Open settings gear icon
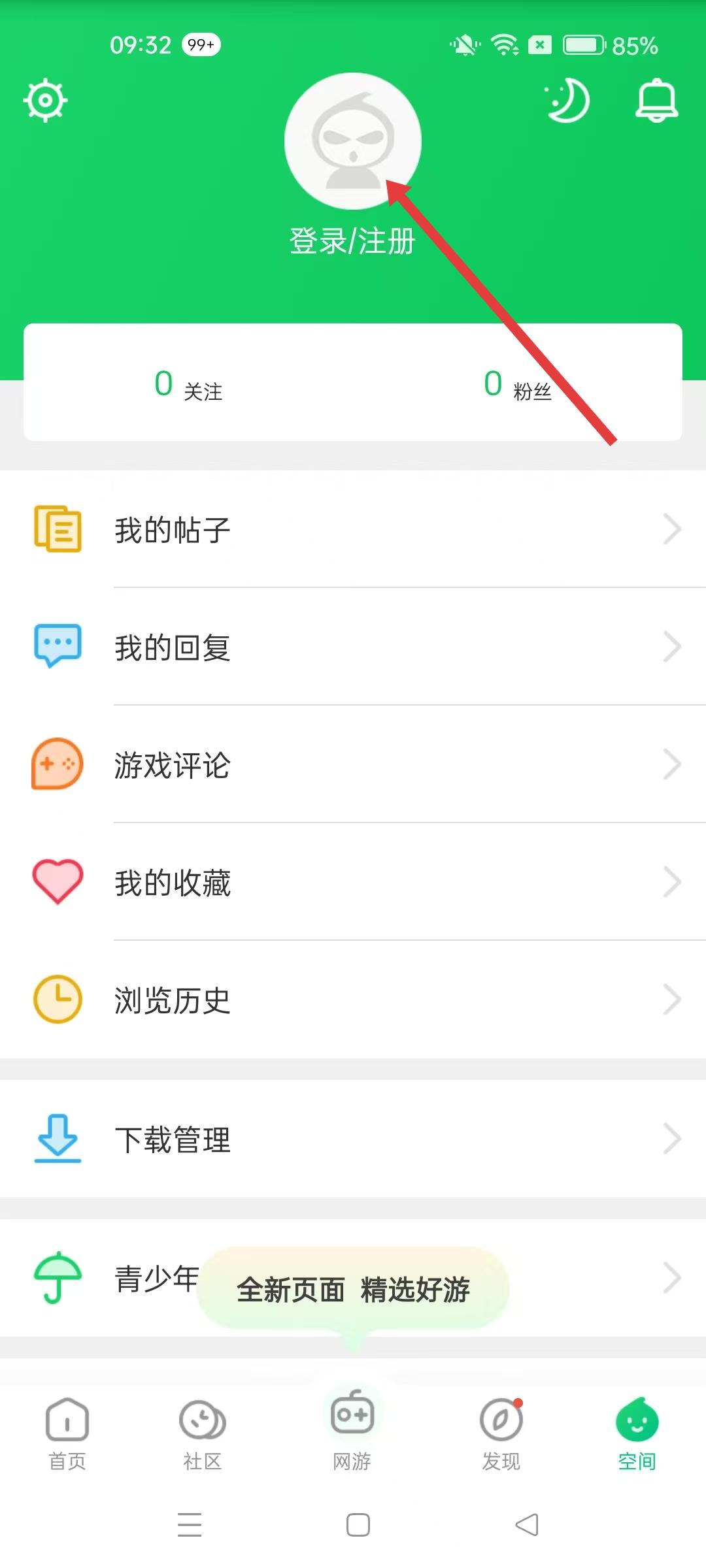Viewport: 706px width, 1568px height. (x=45, y=101)
